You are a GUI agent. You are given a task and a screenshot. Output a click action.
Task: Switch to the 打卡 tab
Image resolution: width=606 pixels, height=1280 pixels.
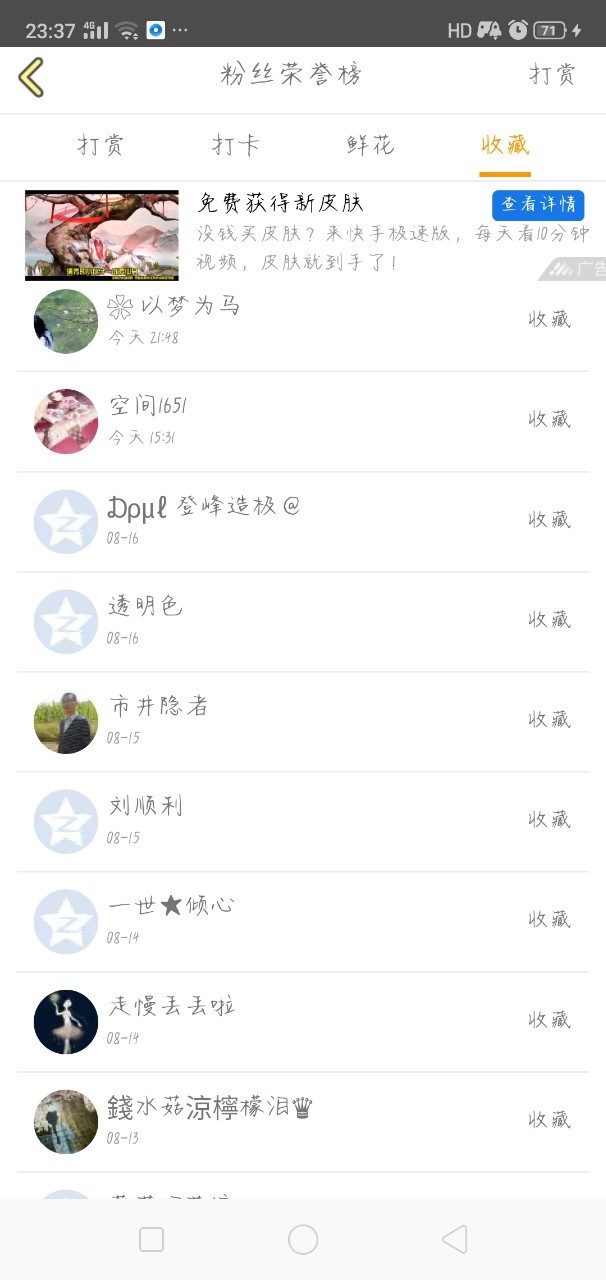click(236, 146)
